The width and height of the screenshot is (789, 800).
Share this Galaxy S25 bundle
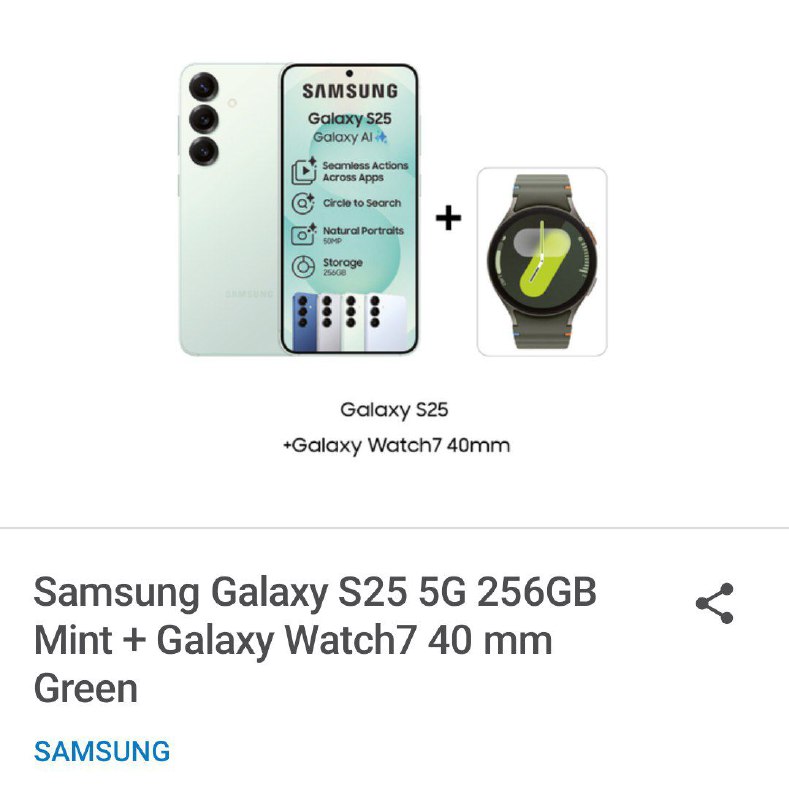pos(714,604)
